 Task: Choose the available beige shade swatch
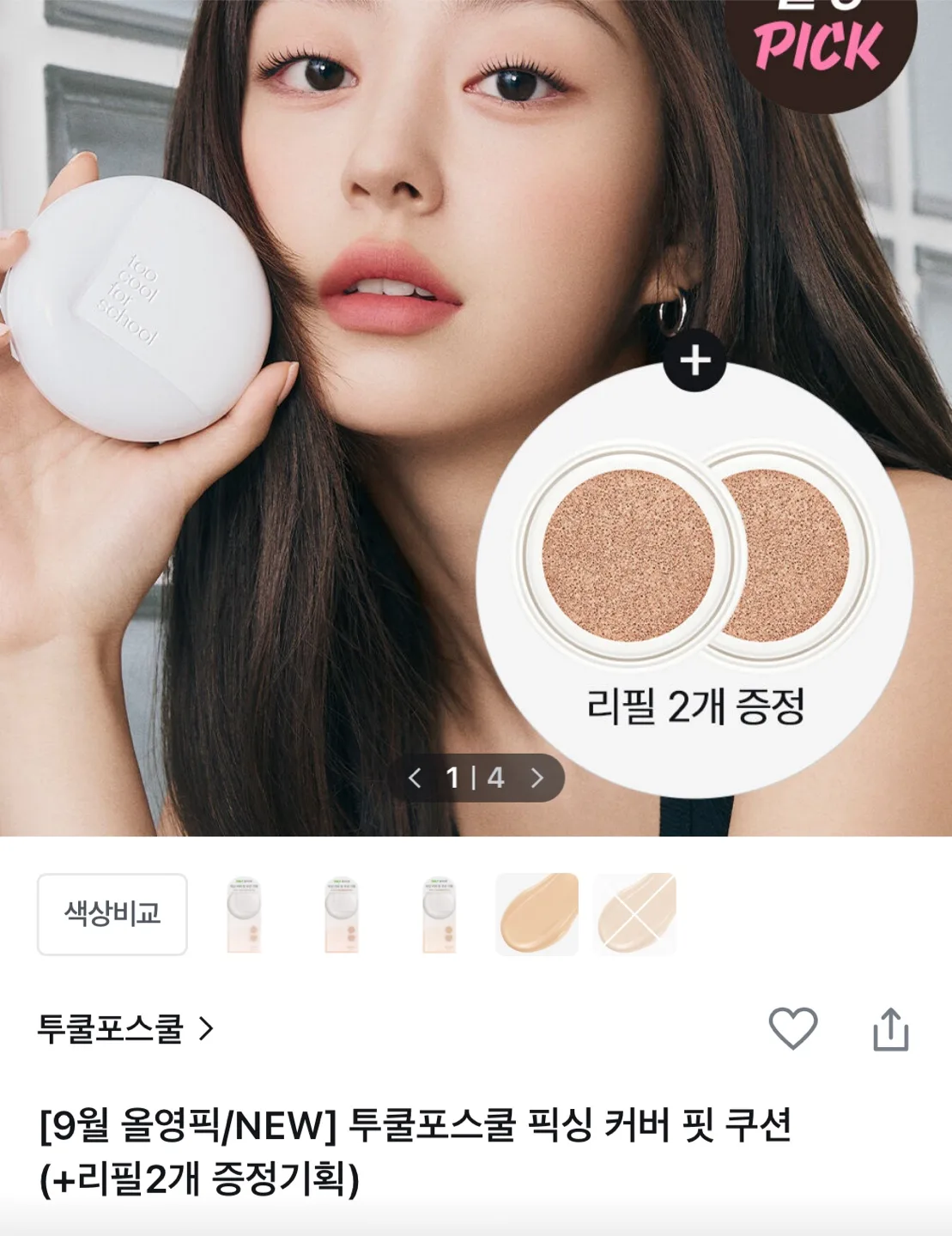click(x=537, y=914)
